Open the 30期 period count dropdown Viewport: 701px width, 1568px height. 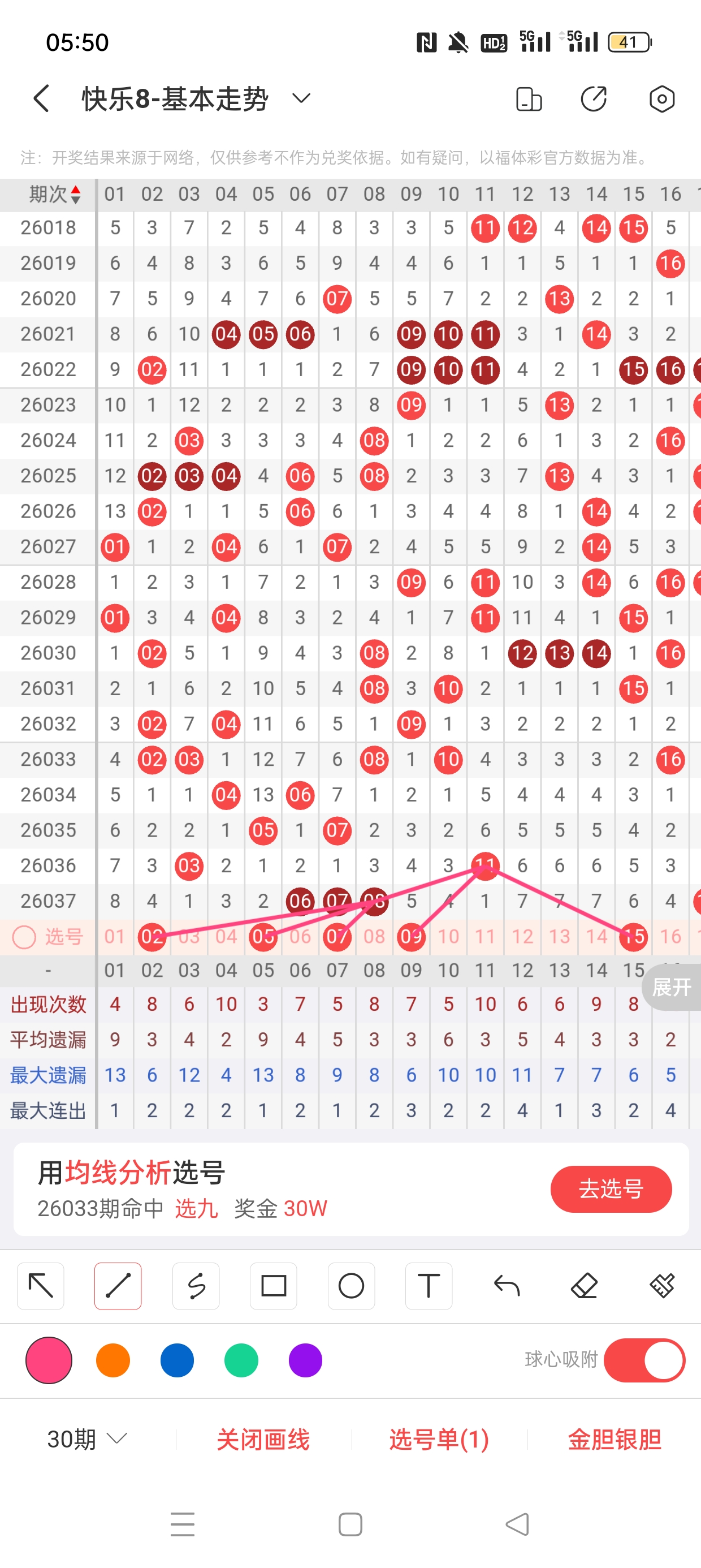(x=87, y=1439)
